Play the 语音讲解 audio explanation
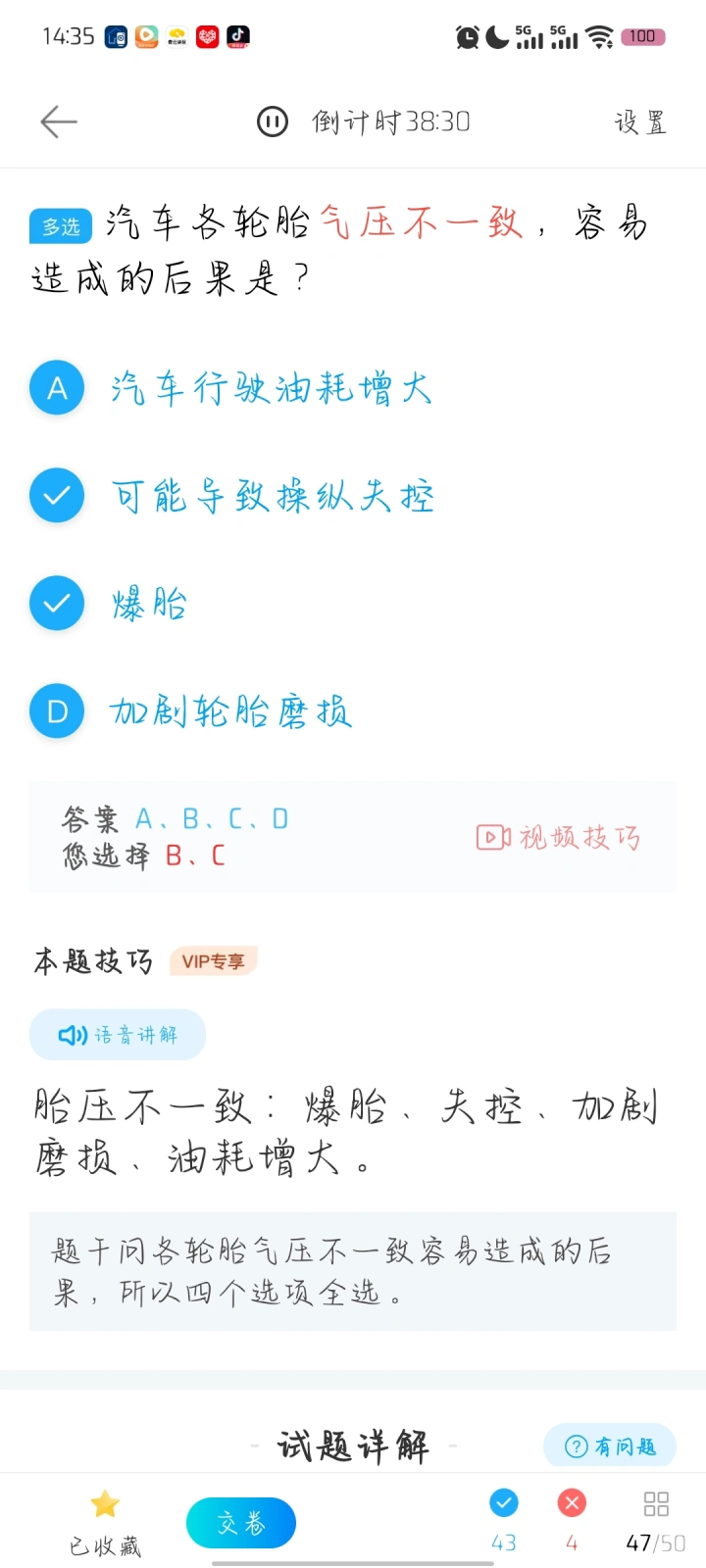The image size is (706, 1568). [x=118, y=1035]
